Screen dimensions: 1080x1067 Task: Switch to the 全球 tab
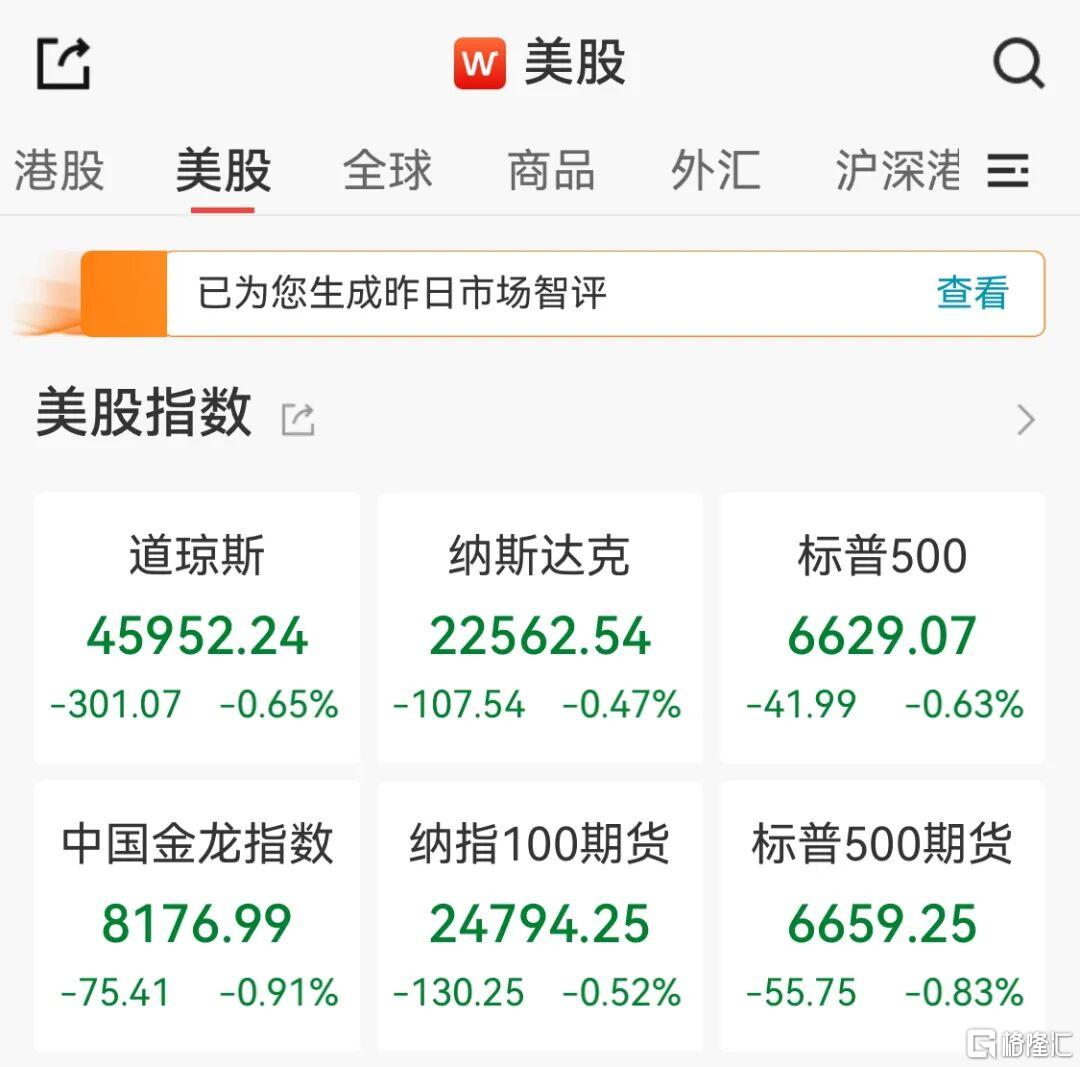pyautogui.click(x=388, y=170)
